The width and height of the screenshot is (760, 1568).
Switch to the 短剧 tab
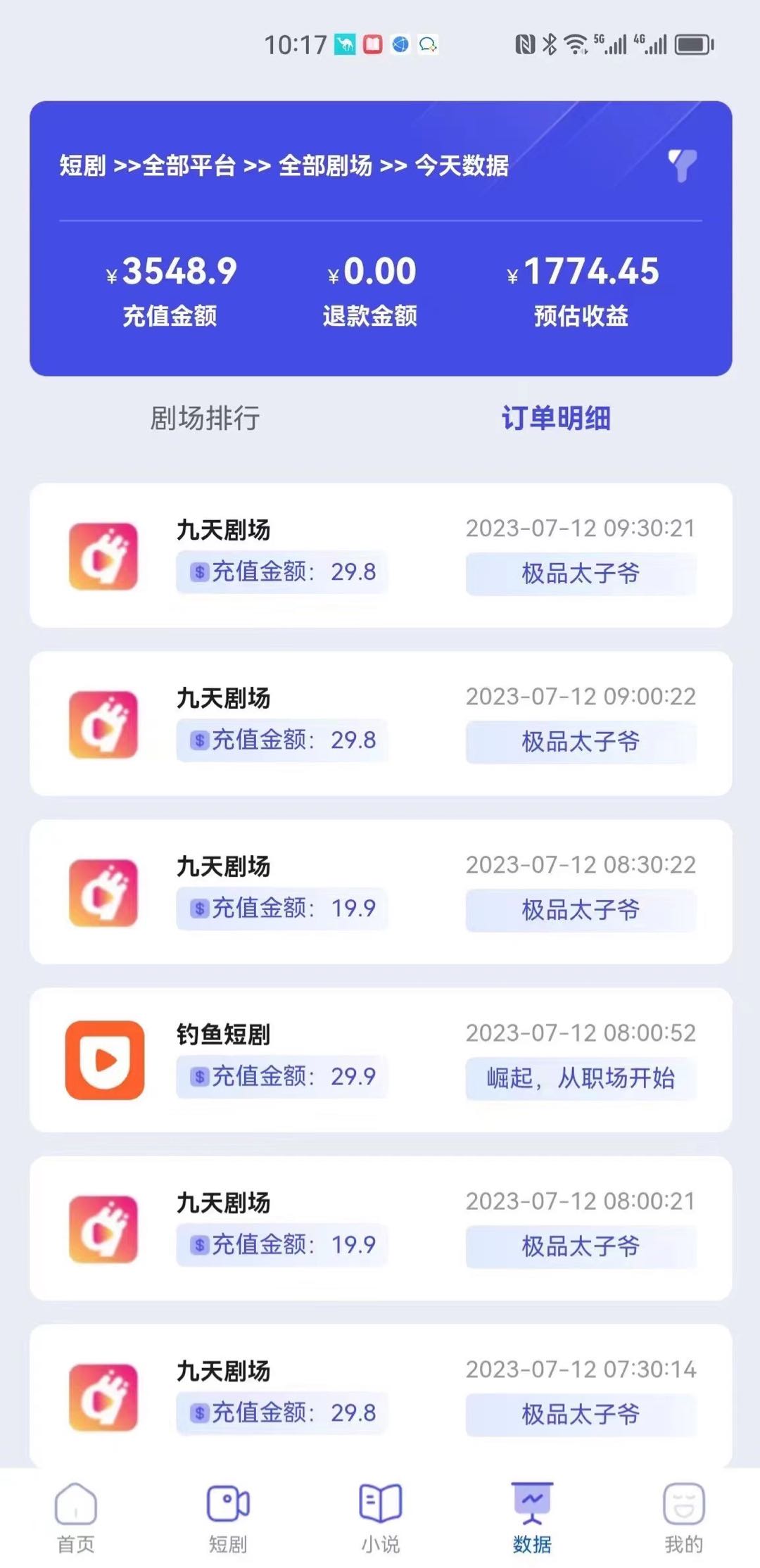coord(227,1517)
